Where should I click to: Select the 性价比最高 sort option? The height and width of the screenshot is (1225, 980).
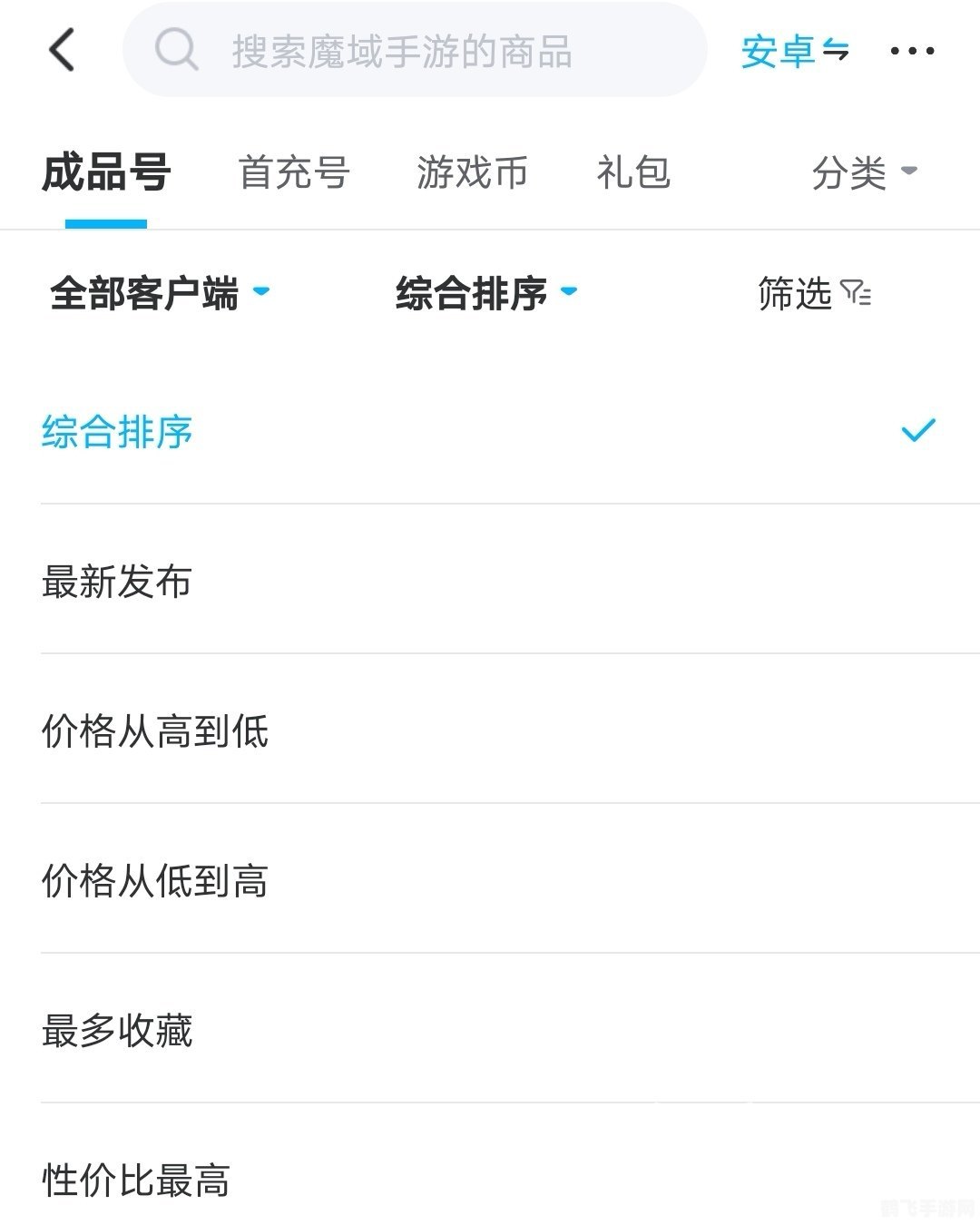(136, 1180)
